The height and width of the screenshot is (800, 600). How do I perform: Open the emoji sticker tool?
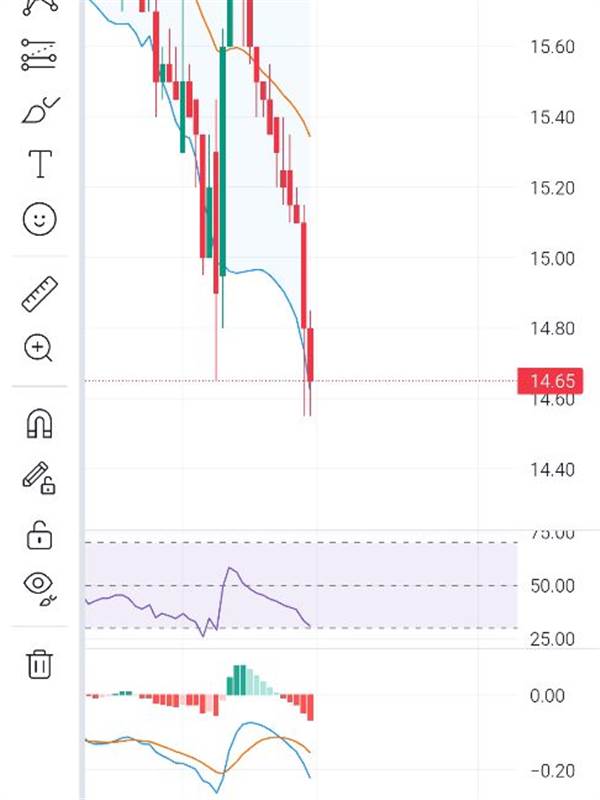pos(39,219)
